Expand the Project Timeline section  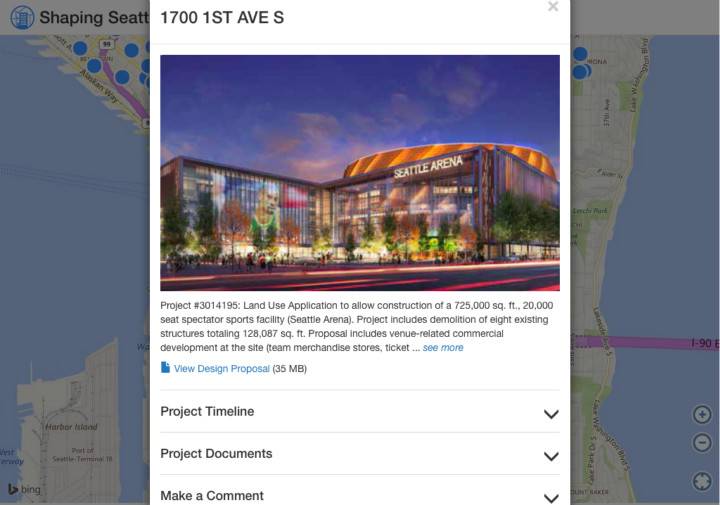tap(551, 413)
